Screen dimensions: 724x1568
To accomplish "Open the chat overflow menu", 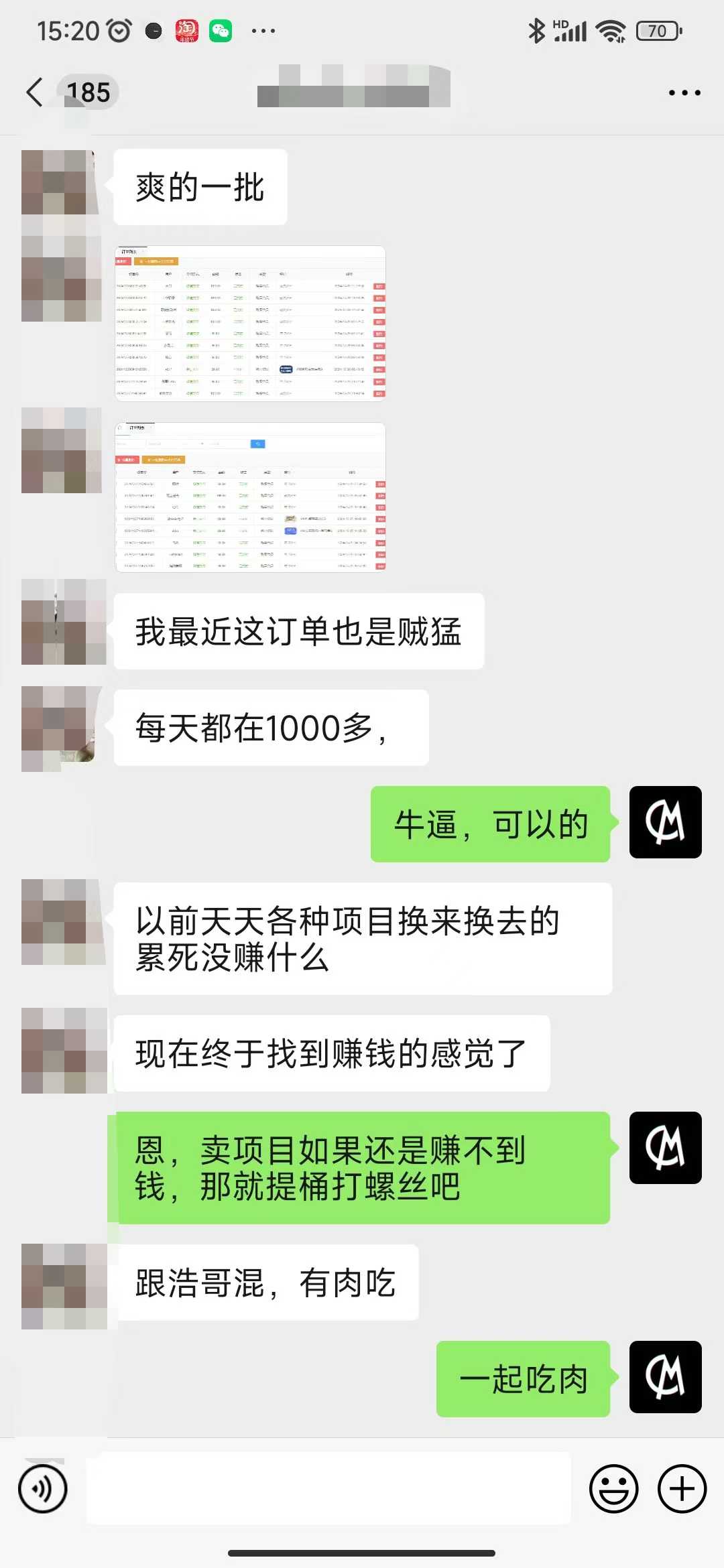I will [684, 92].
